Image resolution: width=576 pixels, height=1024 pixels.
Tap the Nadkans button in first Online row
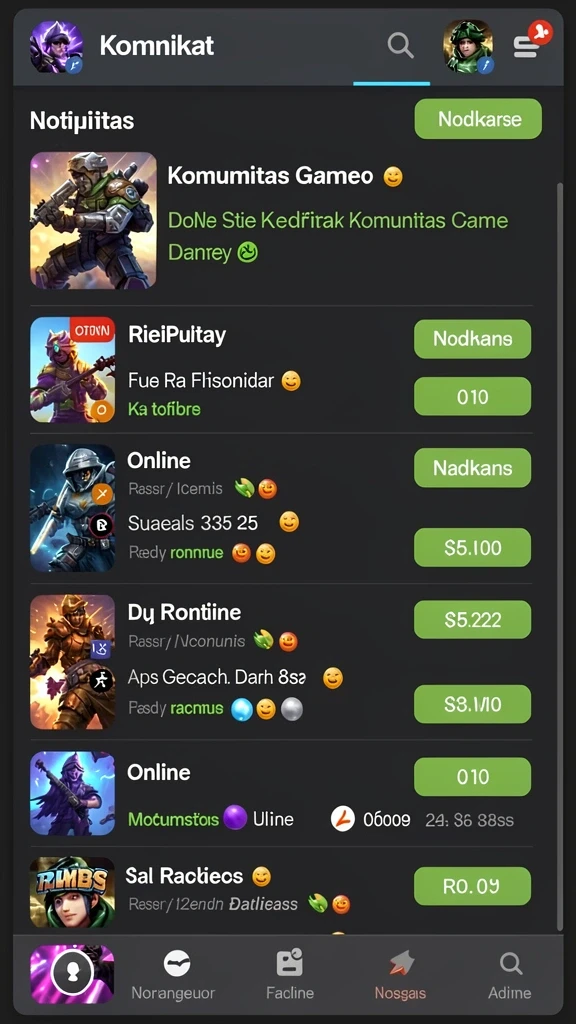pos(472,468)
